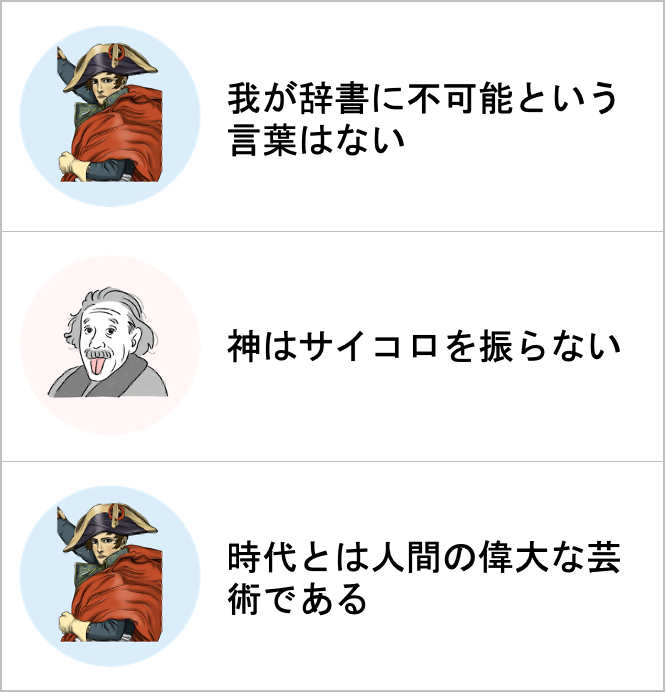The width and height of the screenshot is (666, 692).
Task: Select the row 神はサイコロを振らない
Action: [x=424, y=347]
